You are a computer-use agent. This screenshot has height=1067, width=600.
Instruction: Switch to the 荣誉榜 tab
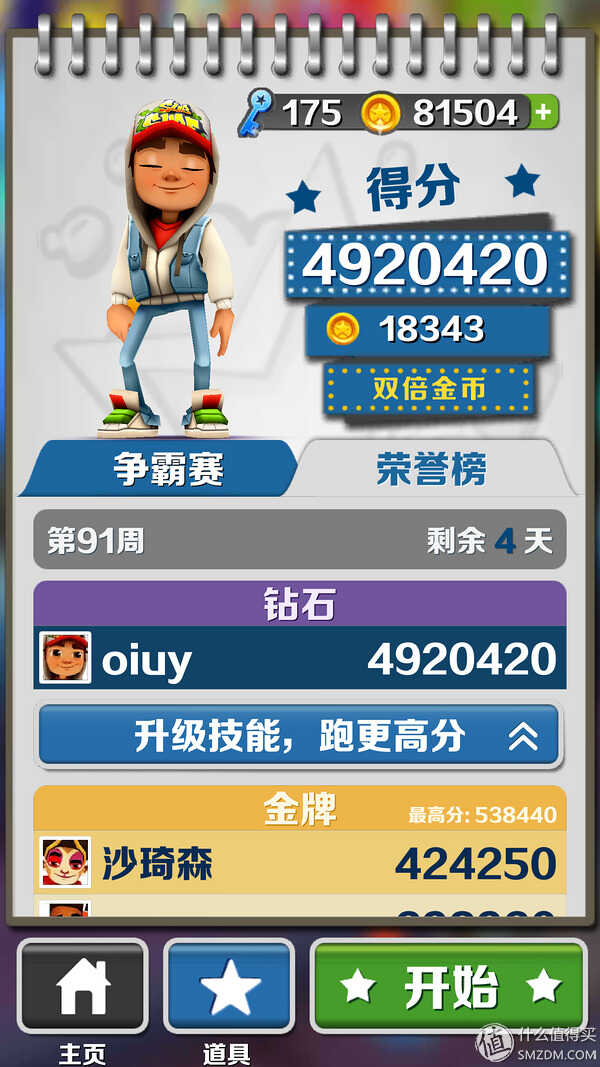[432, 468]
